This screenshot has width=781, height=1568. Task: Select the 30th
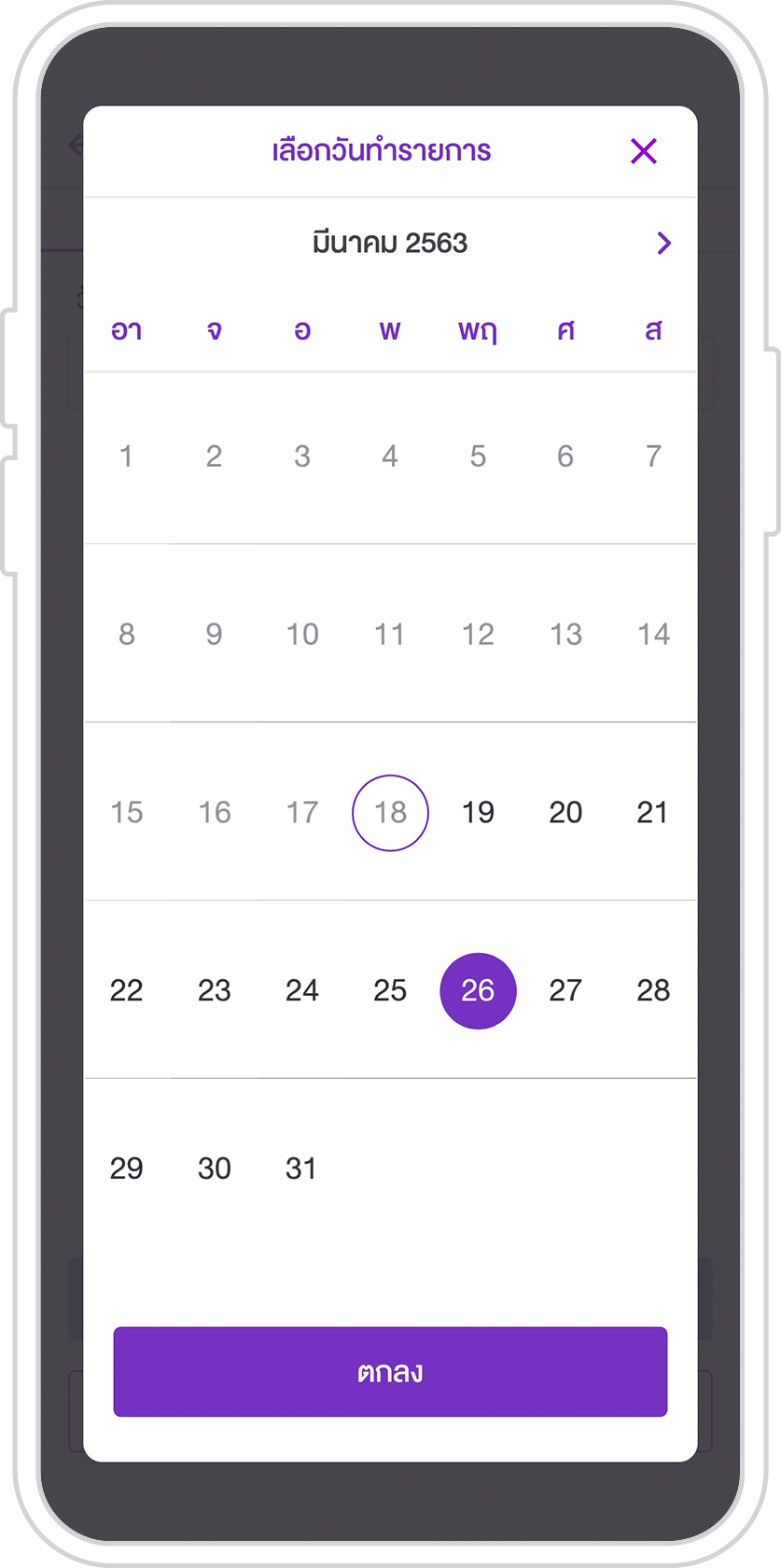214,1169
